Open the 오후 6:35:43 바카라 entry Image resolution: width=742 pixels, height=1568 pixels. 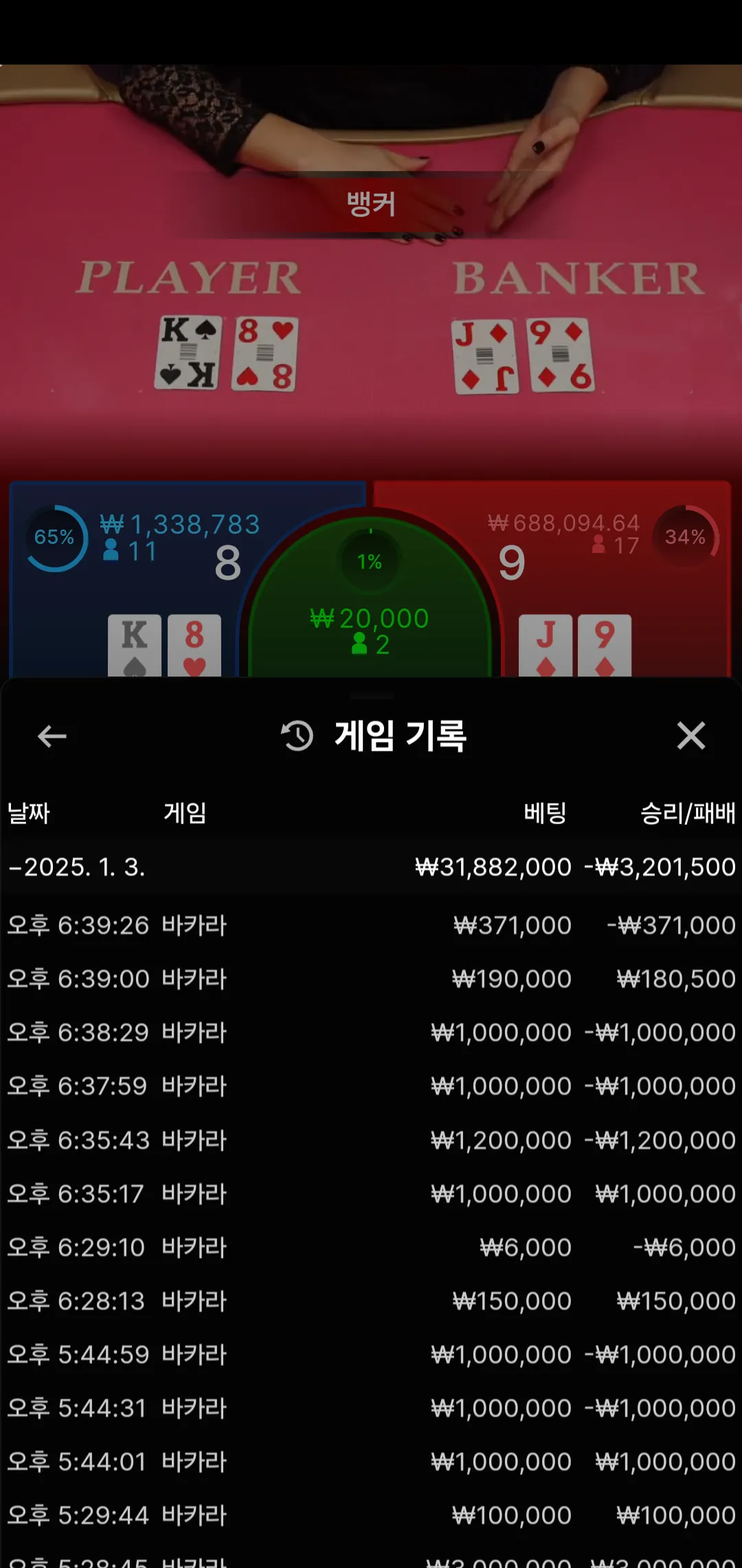(x=371, y=1140)
